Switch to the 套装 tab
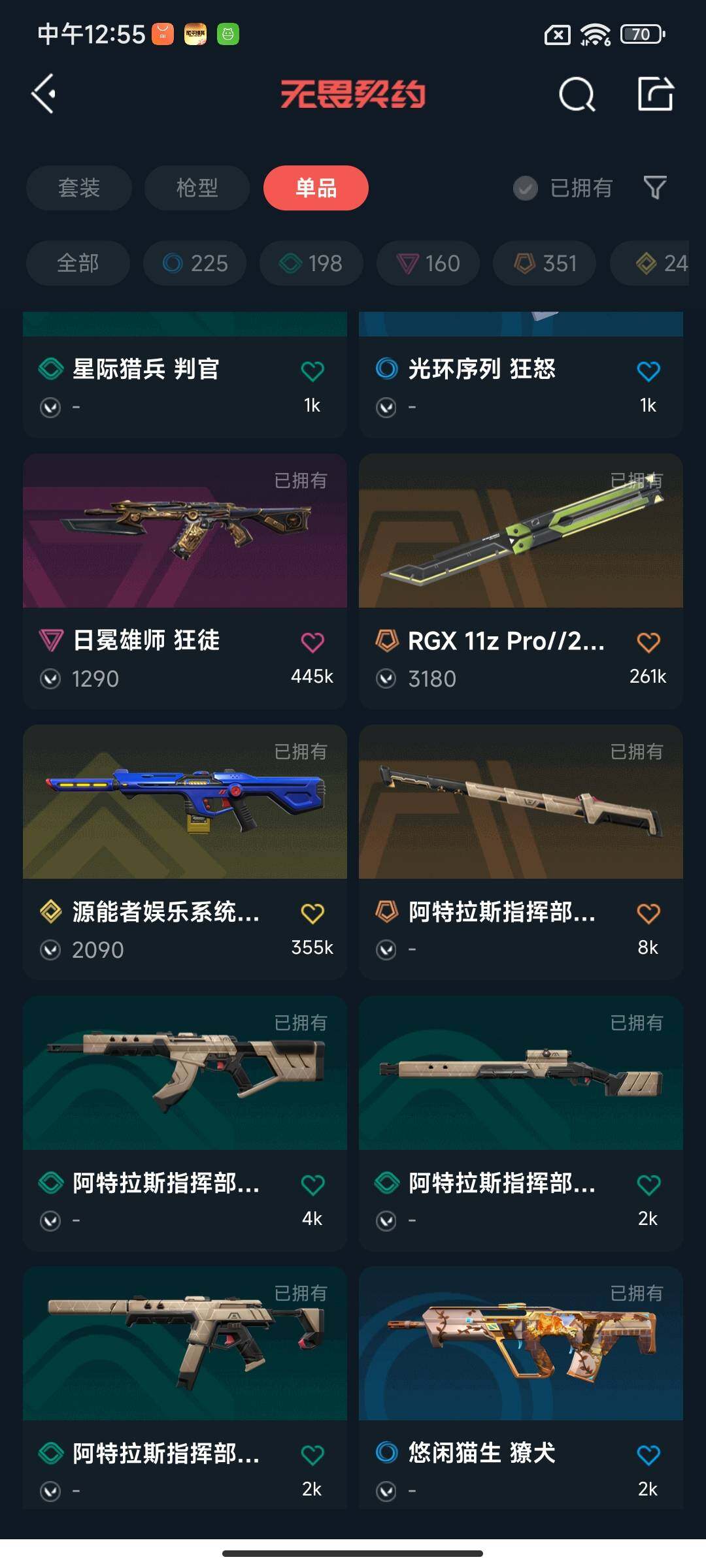706x1568 pixels. [78, 188]
